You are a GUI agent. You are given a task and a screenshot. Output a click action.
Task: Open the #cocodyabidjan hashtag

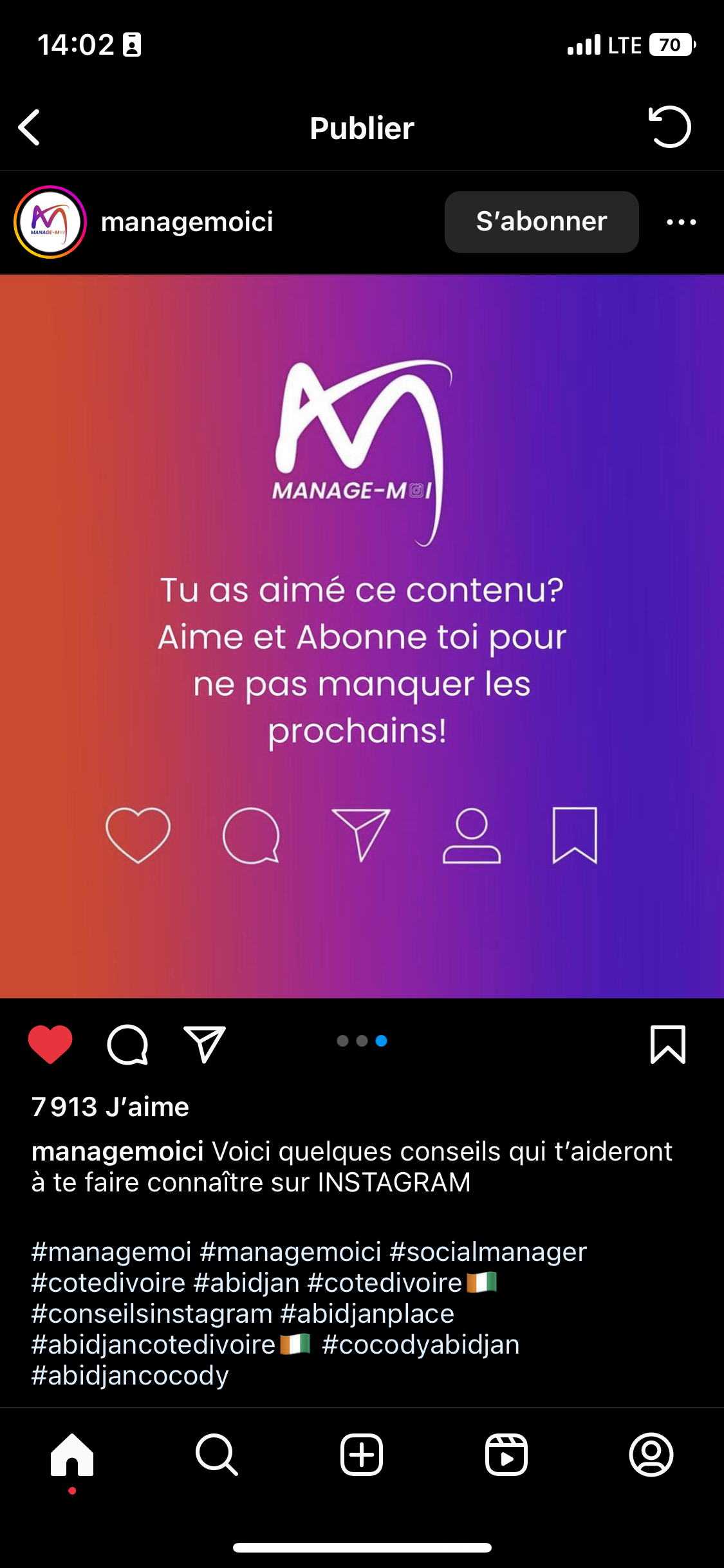pos(420,1345)
